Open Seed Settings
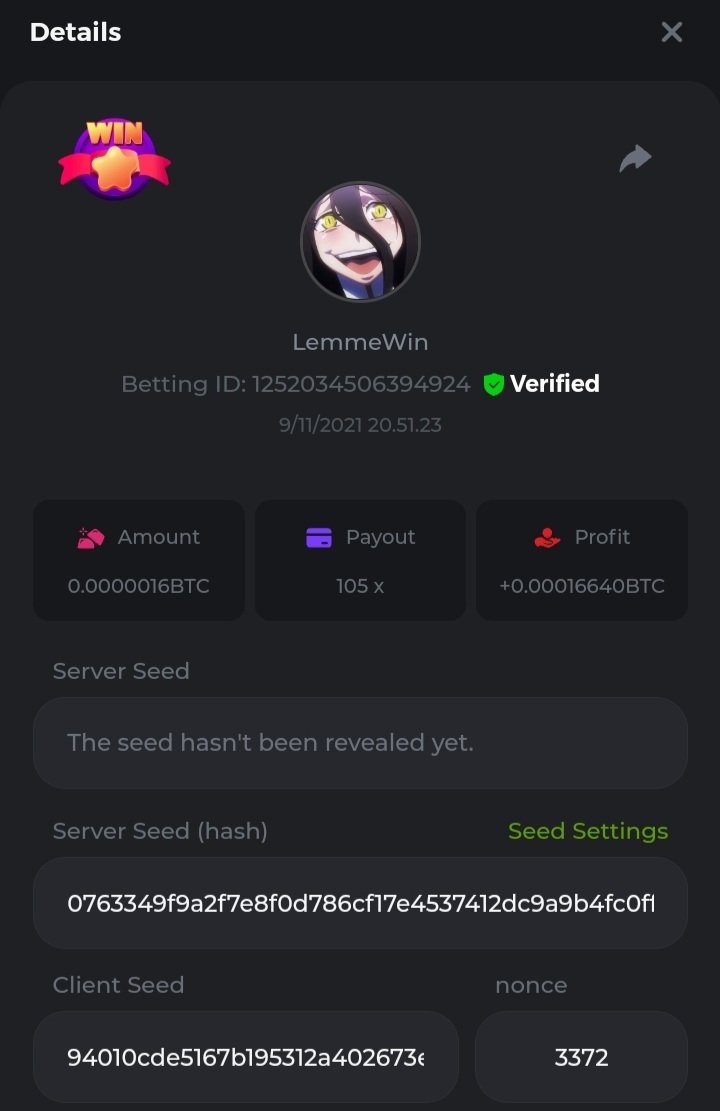 (587, 831)
